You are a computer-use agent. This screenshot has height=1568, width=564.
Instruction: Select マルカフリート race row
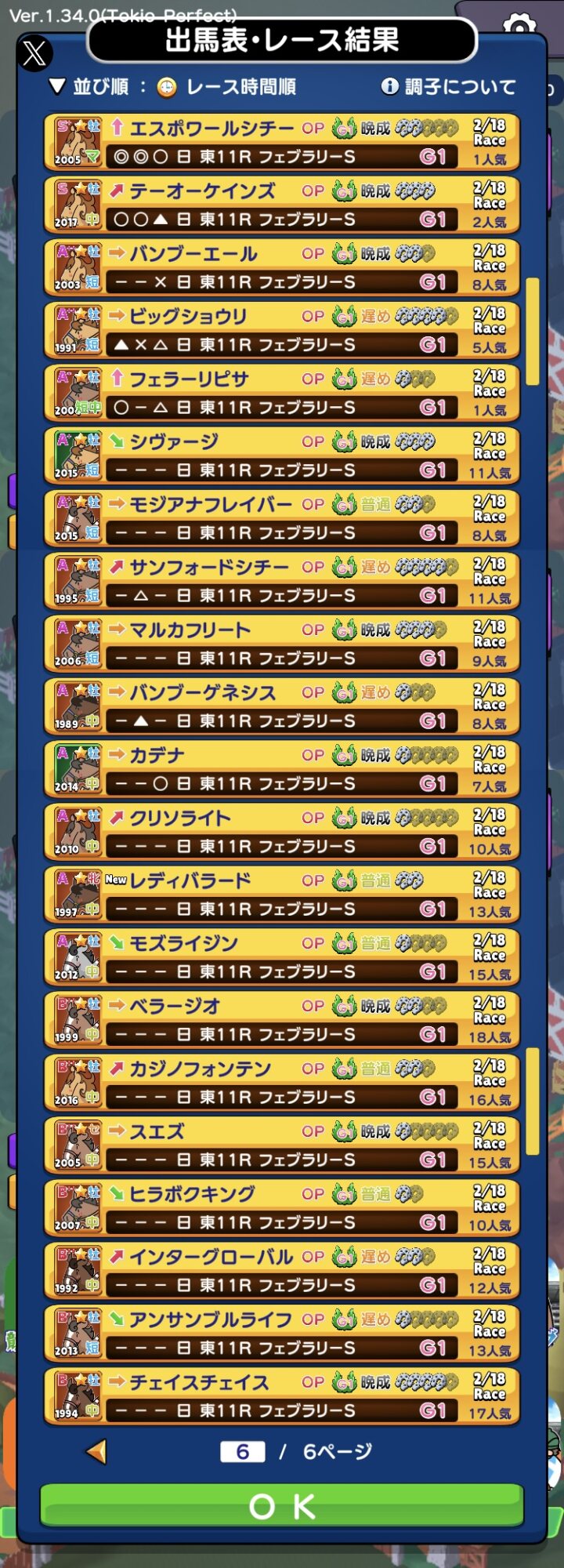pos(282,644)
